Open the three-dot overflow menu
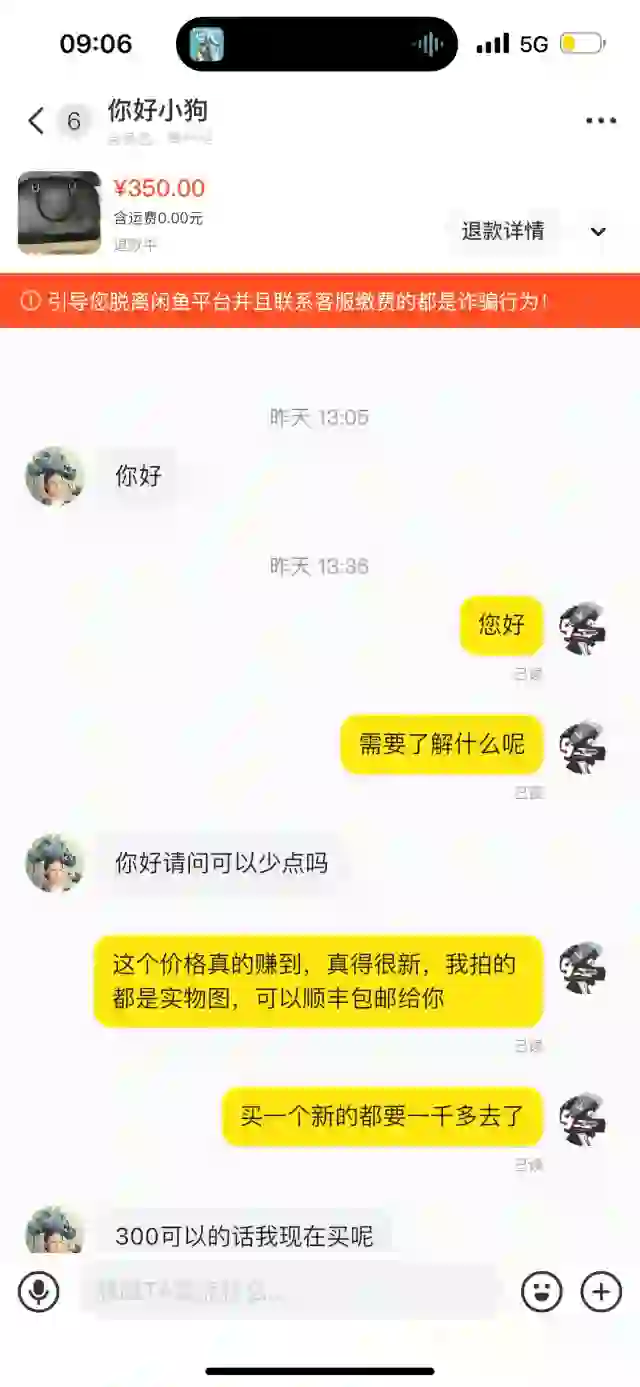This screenshot has height=1387, width=640. point(600,121)
